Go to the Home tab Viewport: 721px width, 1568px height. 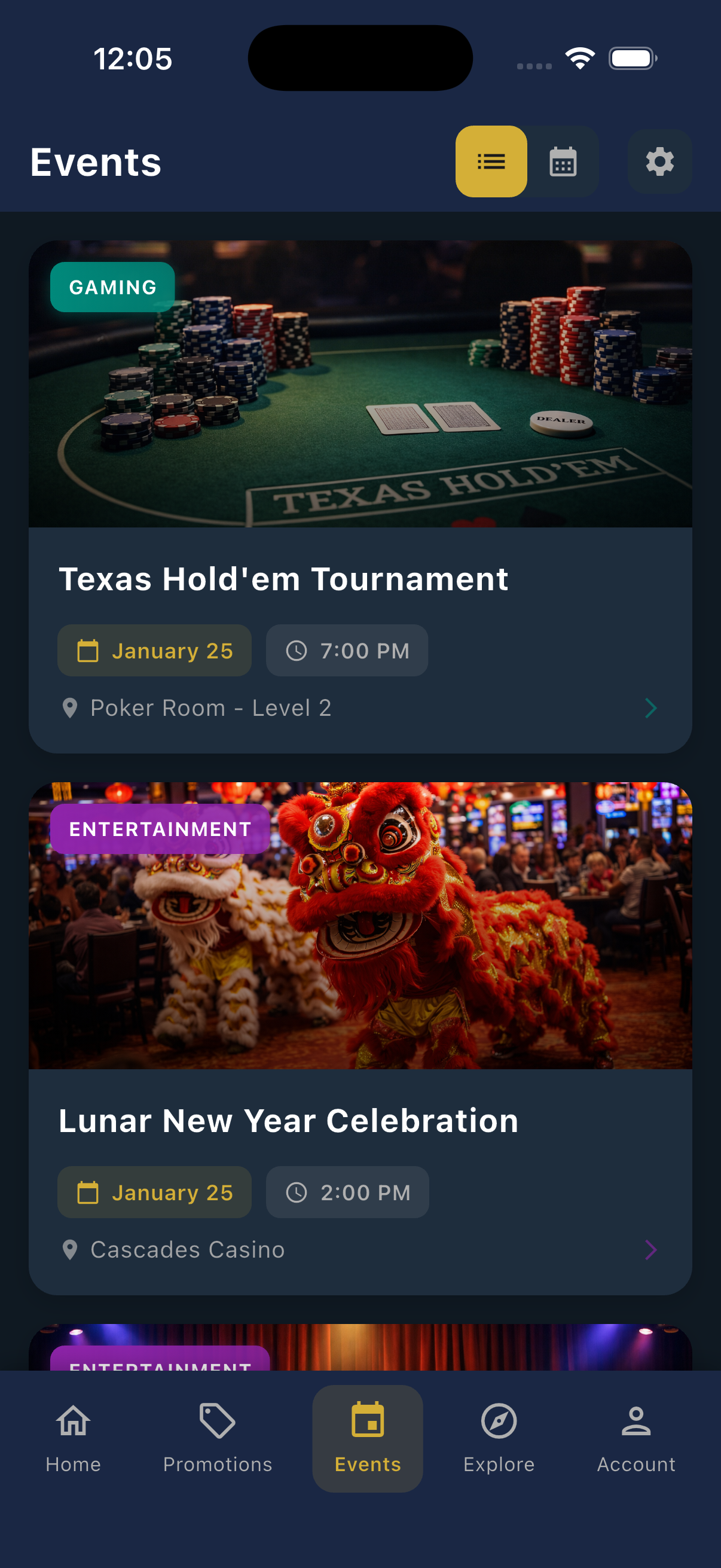coord(73,1438)
